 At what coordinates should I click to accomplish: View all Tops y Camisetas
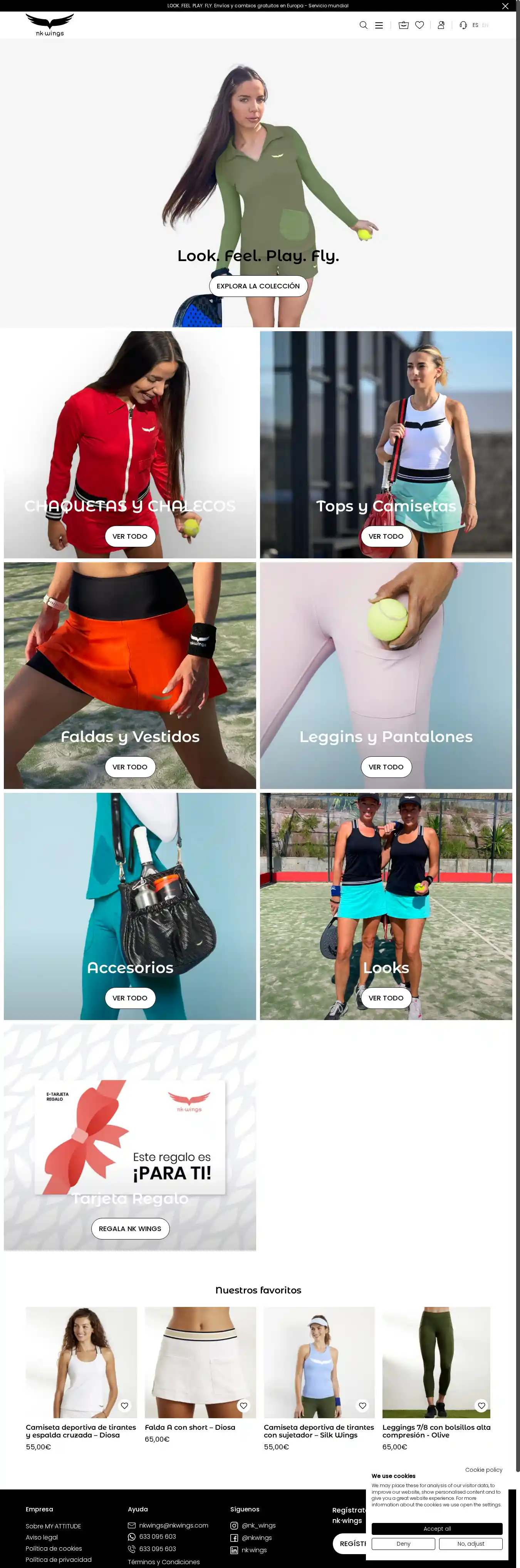[x=386, y=536]
